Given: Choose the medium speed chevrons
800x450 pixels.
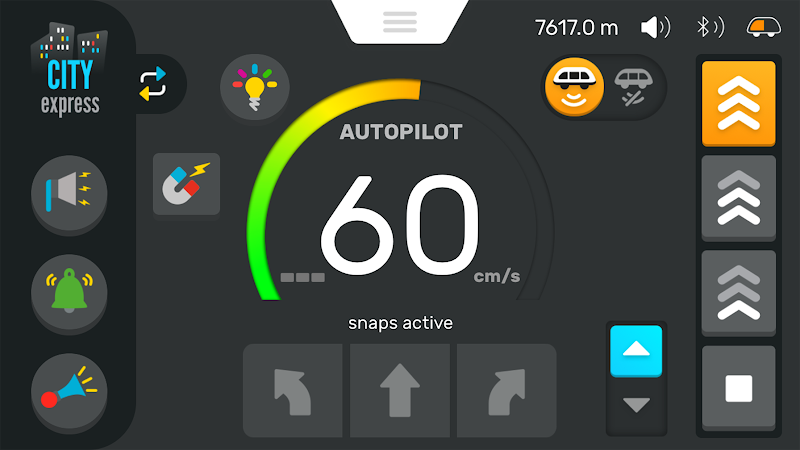Looking at the screenshot, I should [738, 197].
